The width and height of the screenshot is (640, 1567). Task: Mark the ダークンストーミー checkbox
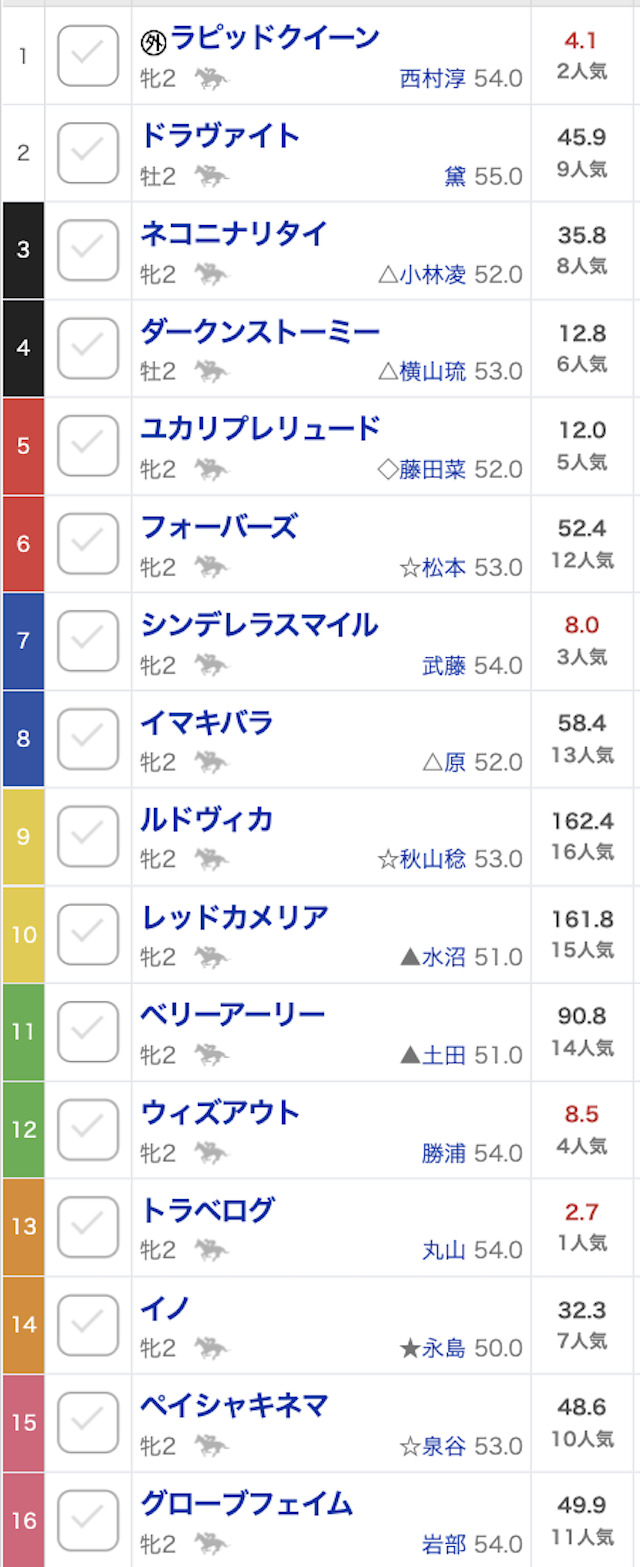click(x=88, y=347)
